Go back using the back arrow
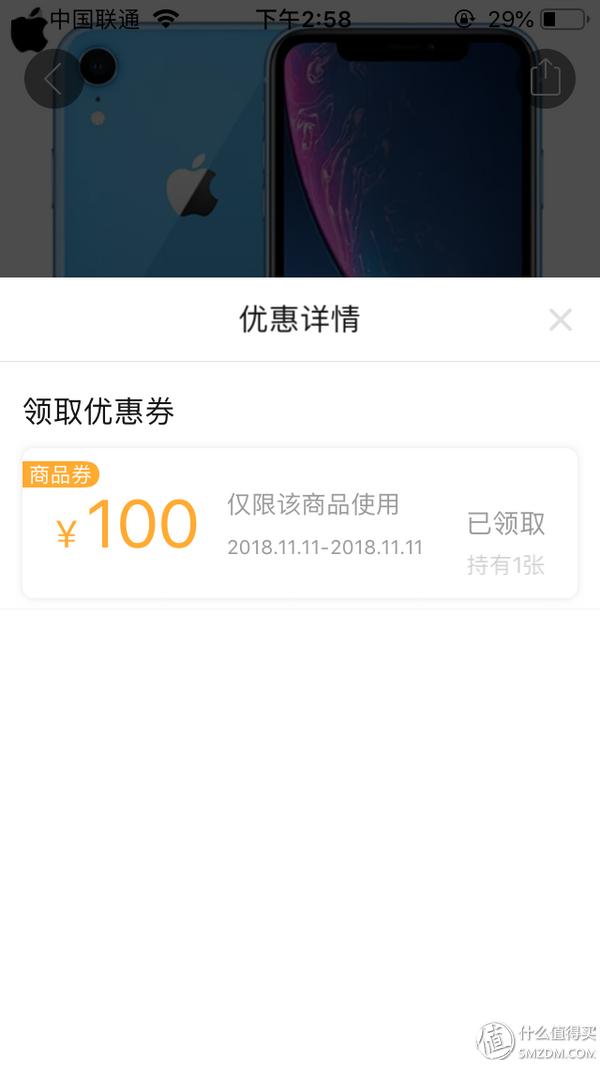The image size is (600, 1065). coord(53,79)
